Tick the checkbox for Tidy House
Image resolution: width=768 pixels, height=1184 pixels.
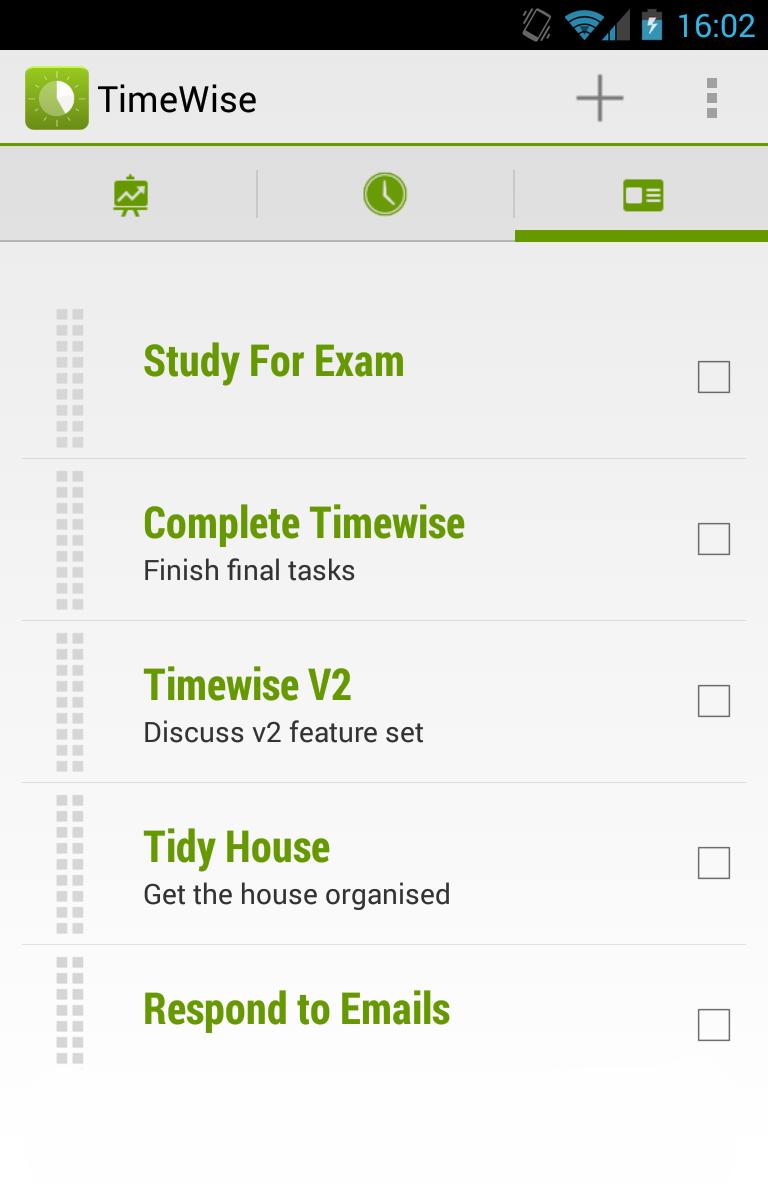pos(713,862)
